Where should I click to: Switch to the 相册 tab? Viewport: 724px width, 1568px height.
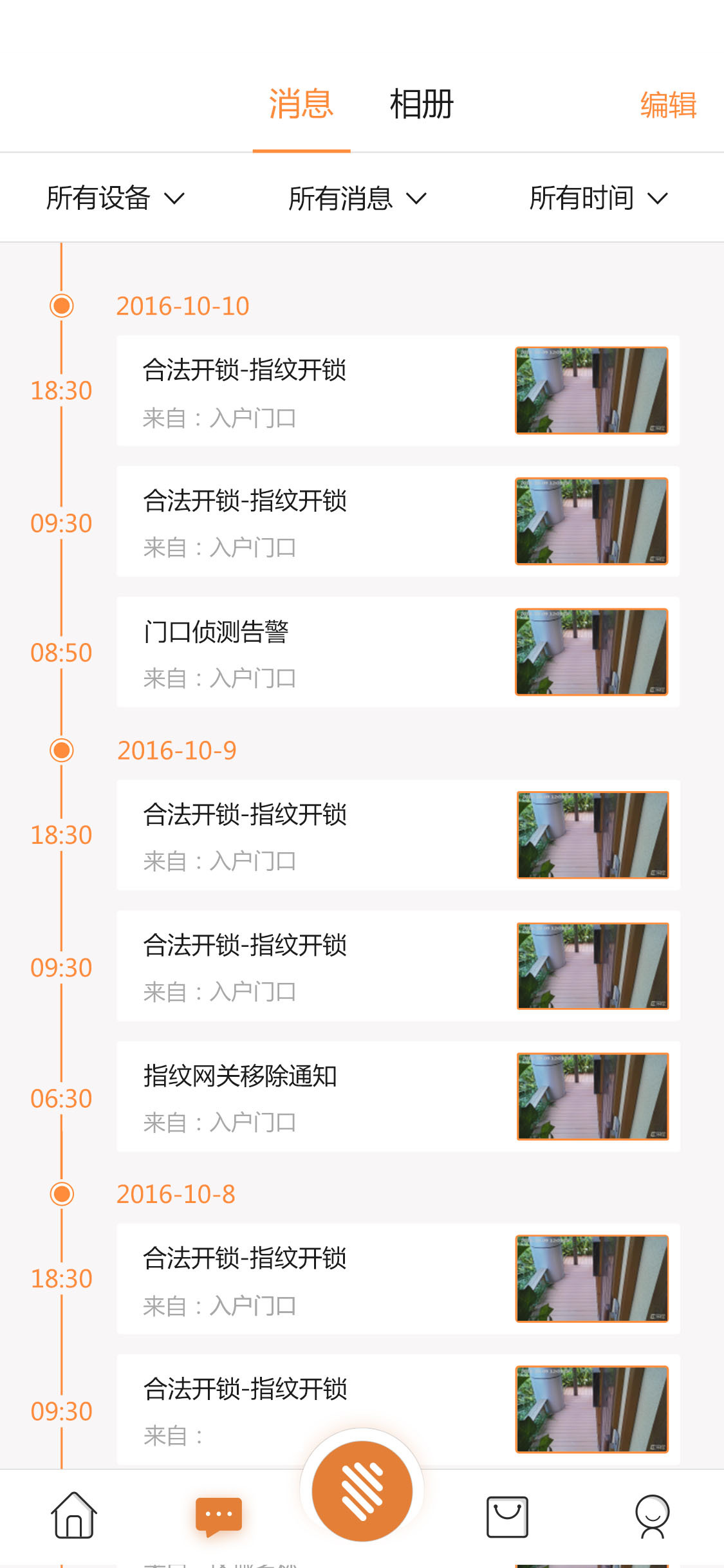coord(422,104)
